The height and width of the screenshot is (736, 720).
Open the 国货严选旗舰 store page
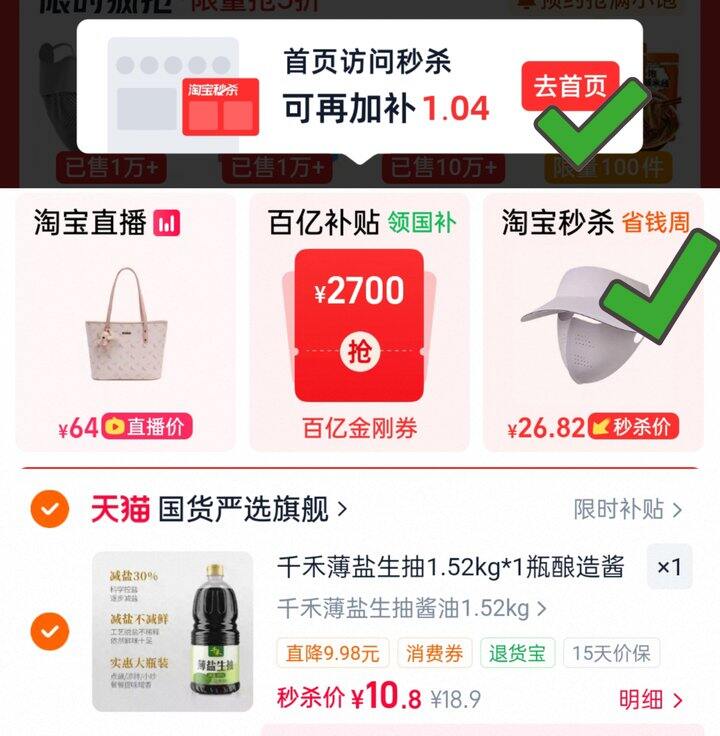point(253,509)
